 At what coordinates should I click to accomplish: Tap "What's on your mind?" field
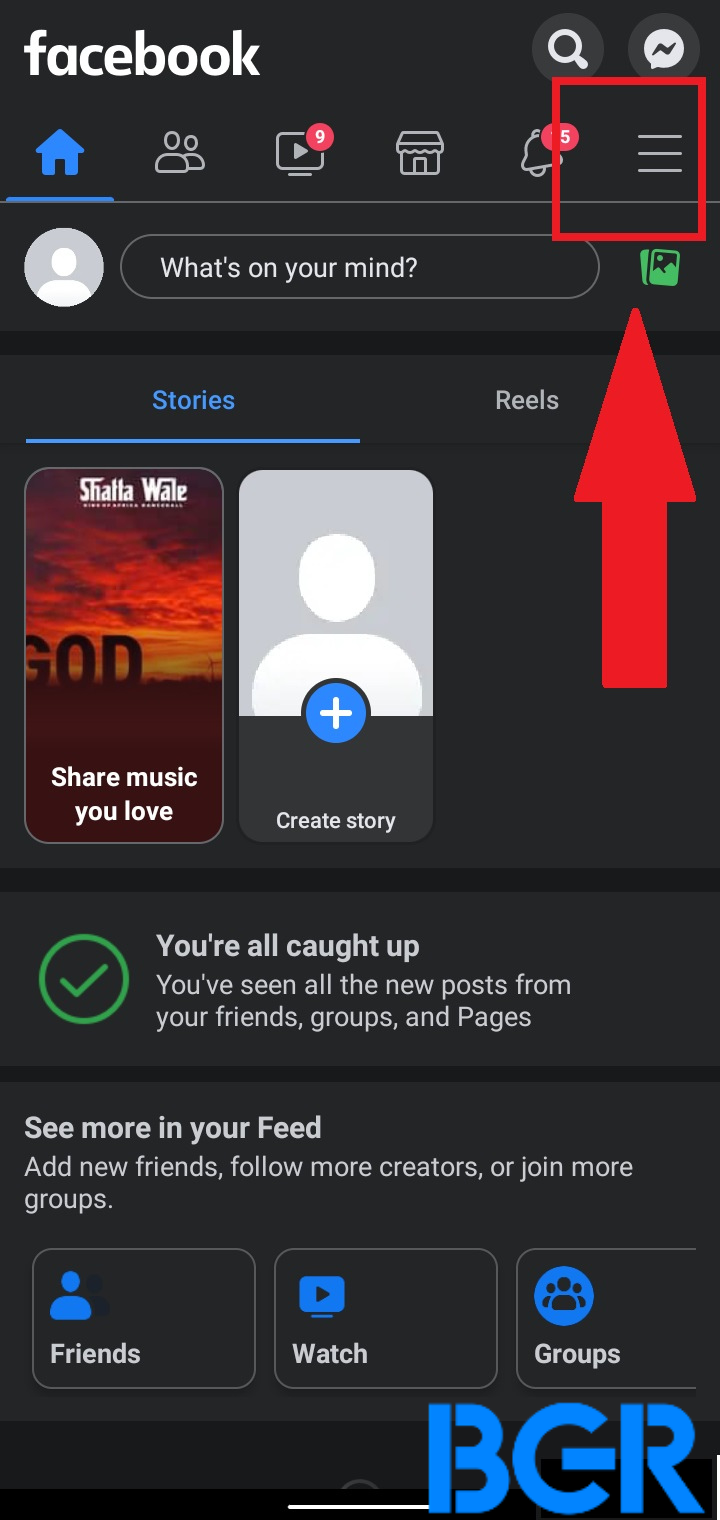click(360, 267)
